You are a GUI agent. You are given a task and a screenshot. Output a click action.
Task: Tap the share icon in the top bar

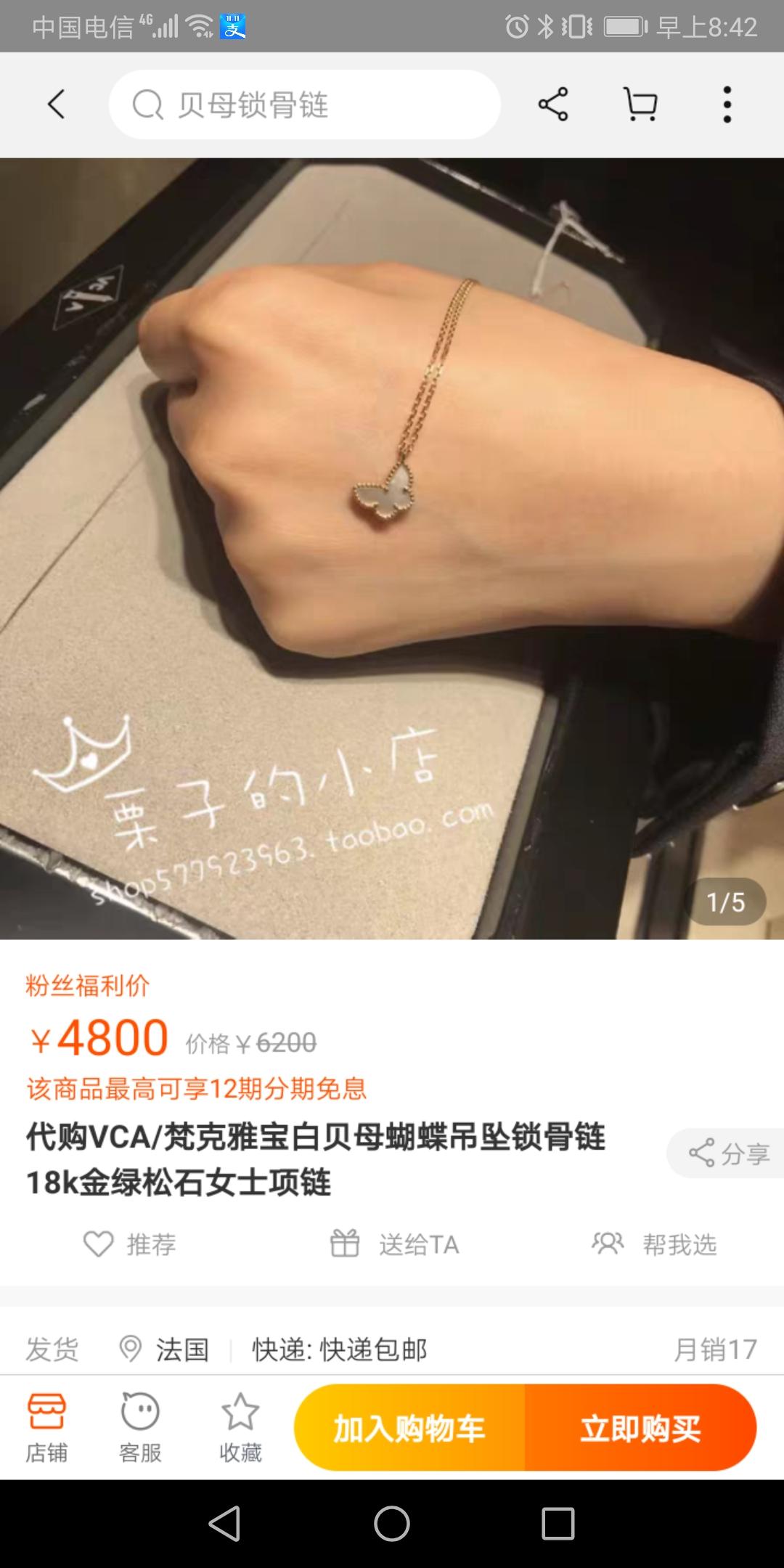pos(553,105)
